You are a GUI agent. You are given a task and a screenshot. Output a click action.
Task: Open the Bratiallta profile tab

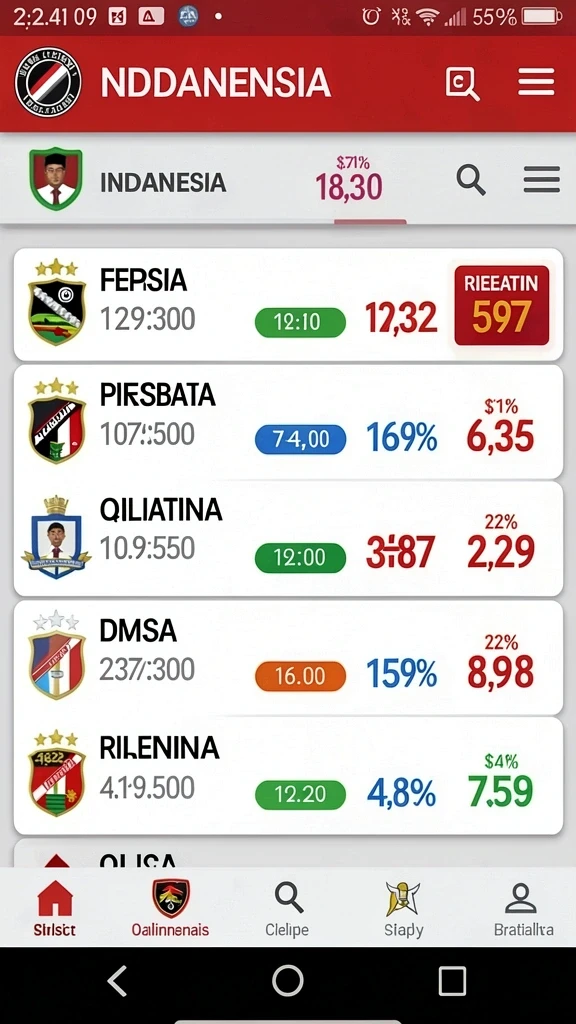pos(521,908)
